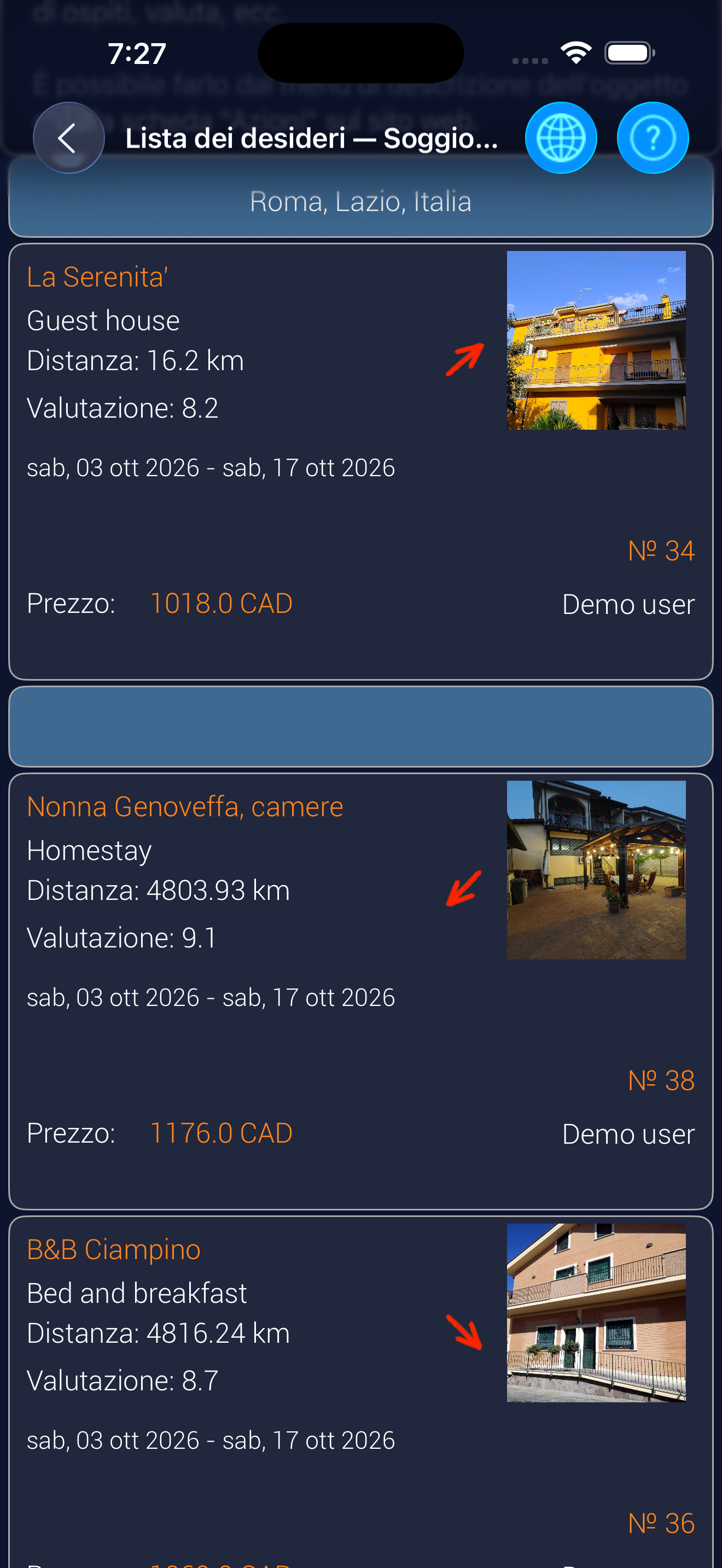Image resolution: width=722 pixels, height=1568 pixels.
Task: Go back using the arrow button
Action: coord(68,138)
